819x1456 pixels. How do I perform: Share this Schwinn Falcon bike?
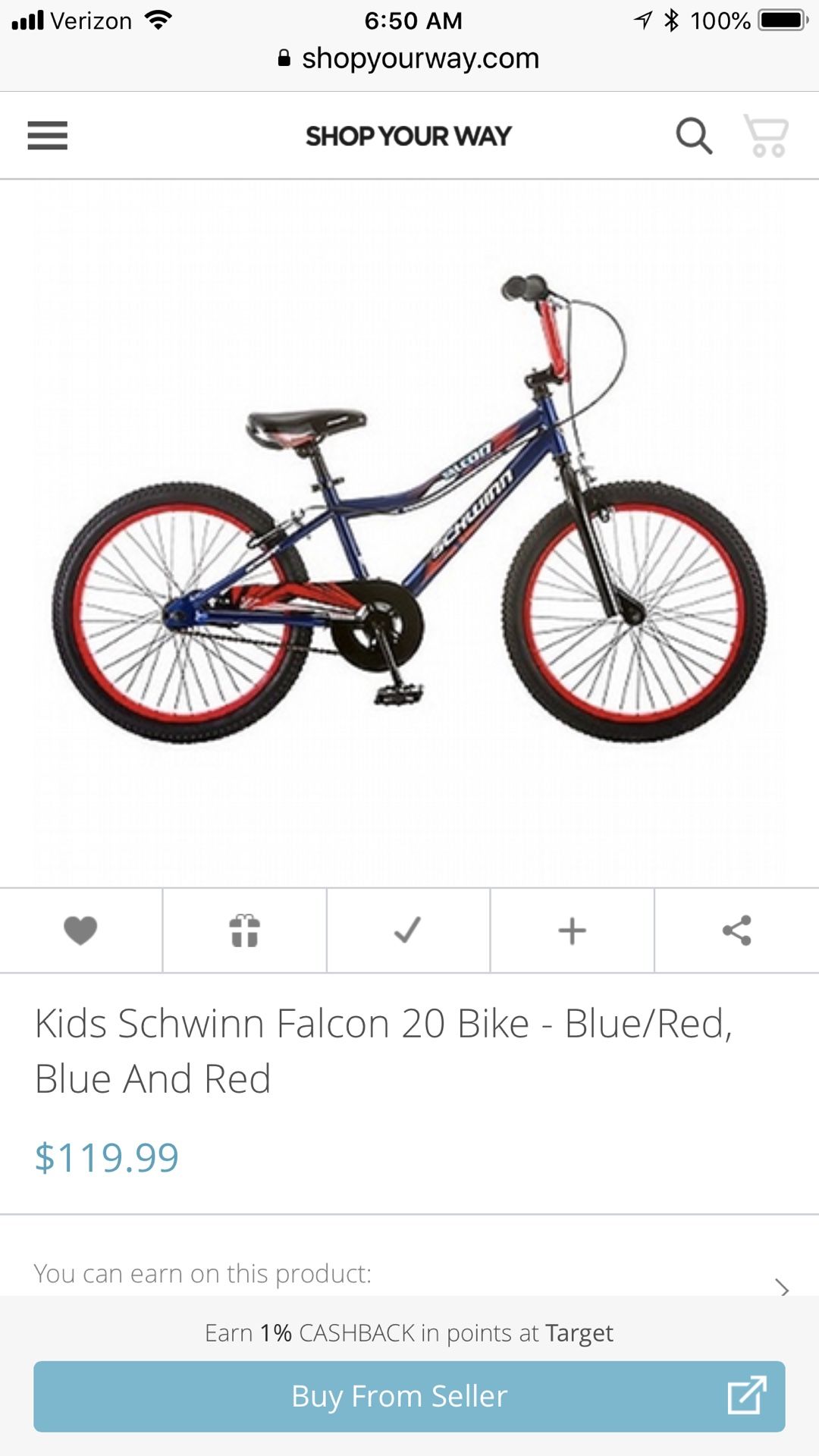click(x=736, y=930)
